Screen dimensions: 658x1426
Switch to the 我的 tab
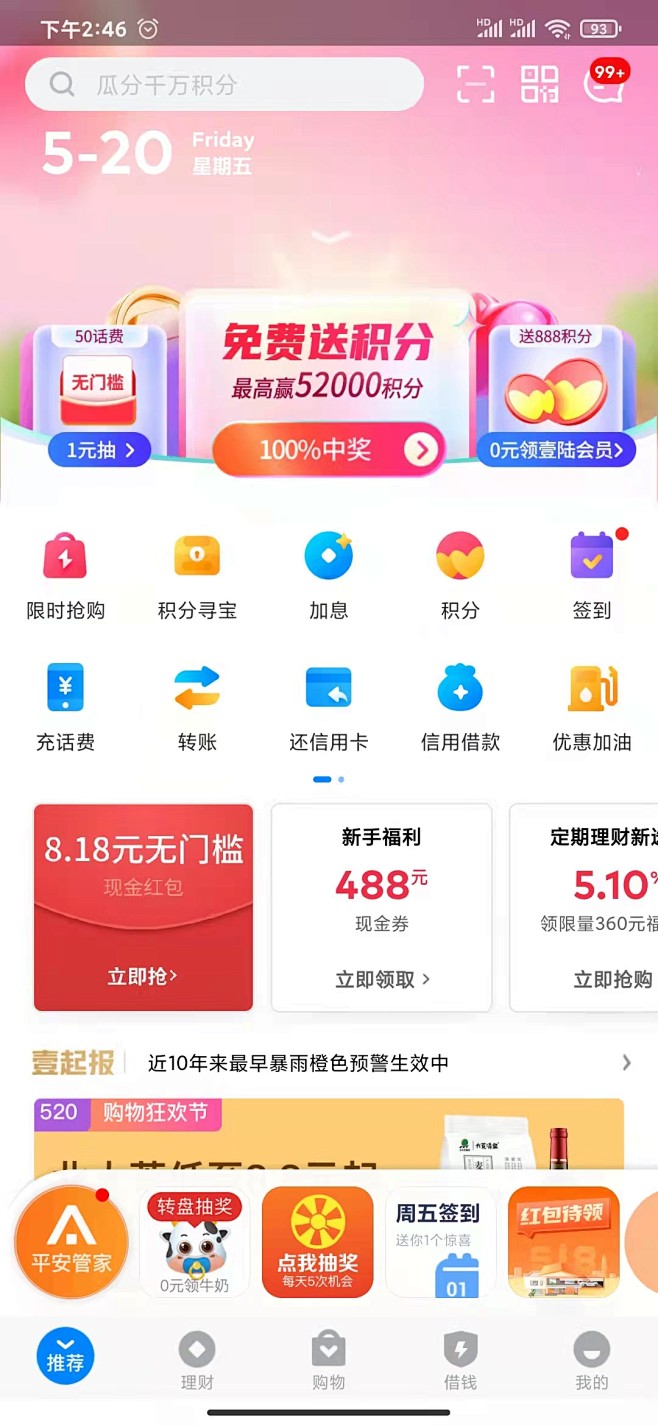tap(591, 1362)
